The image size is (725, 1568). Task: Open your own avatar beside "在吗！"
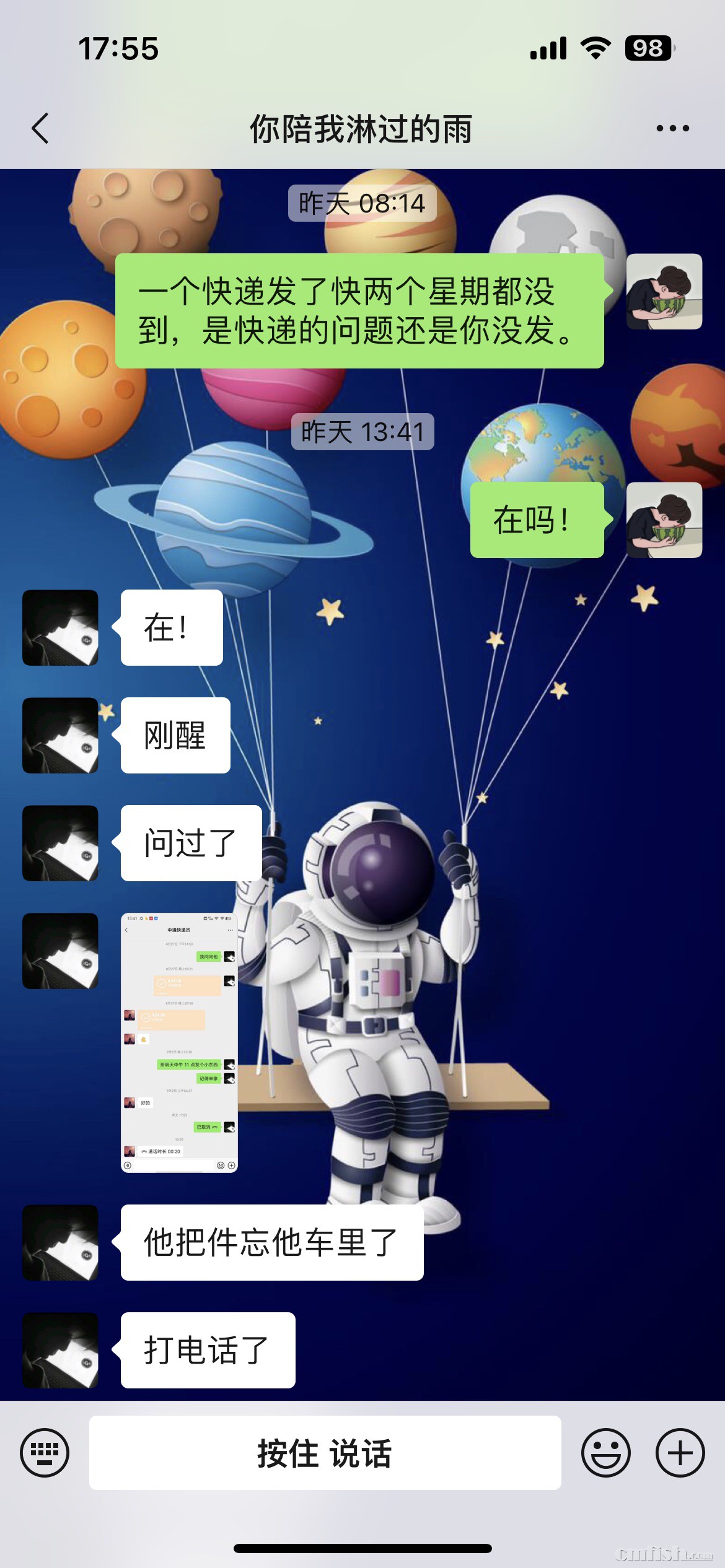pyautogui.click(x=664, y=520)
